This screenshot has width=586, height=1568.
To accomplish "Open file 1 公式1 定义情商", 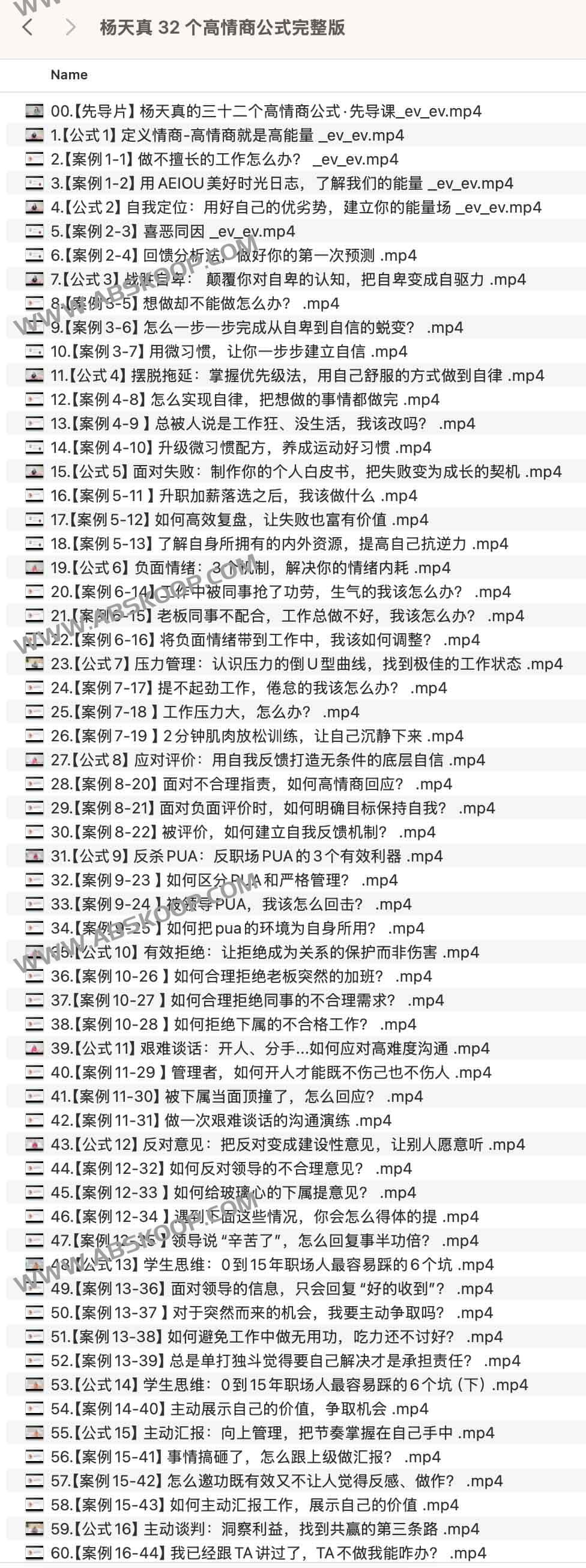I will tap(227, 135).
